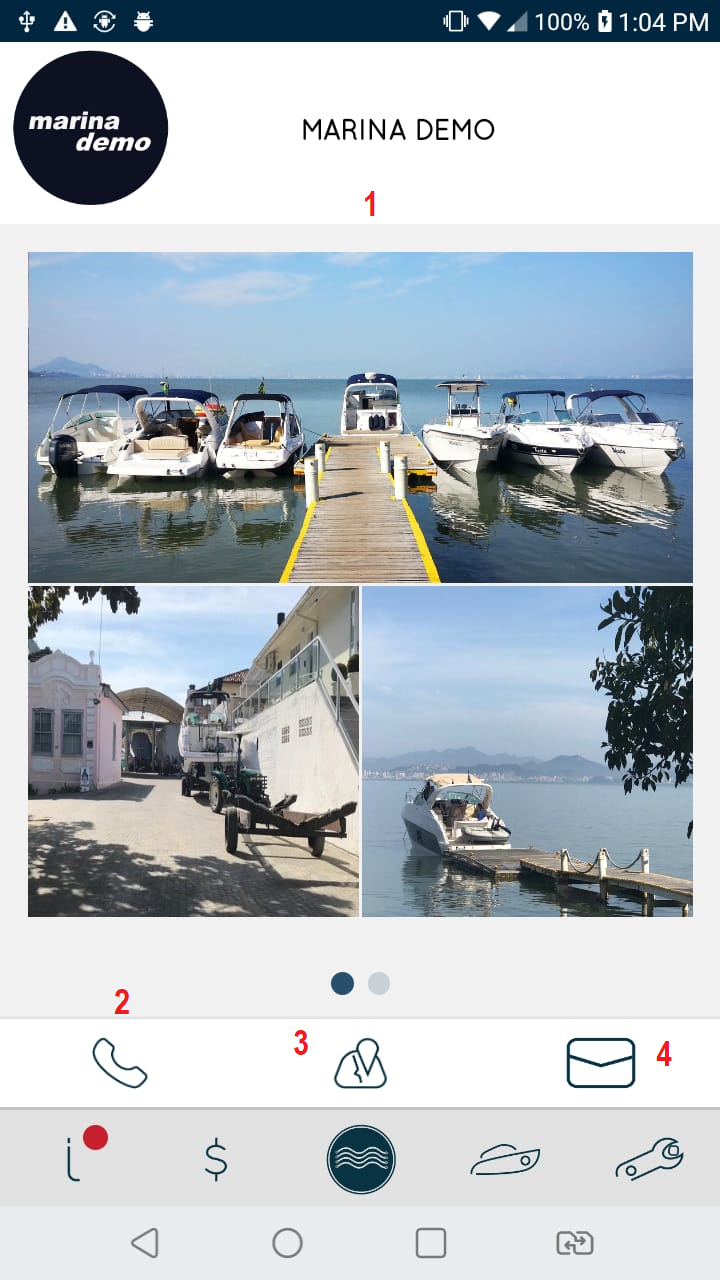Image resolution: width=720 pixels, height=1280 pixels.
Task: Expand the status bar notifications area
Action: (x=360, y=20)
